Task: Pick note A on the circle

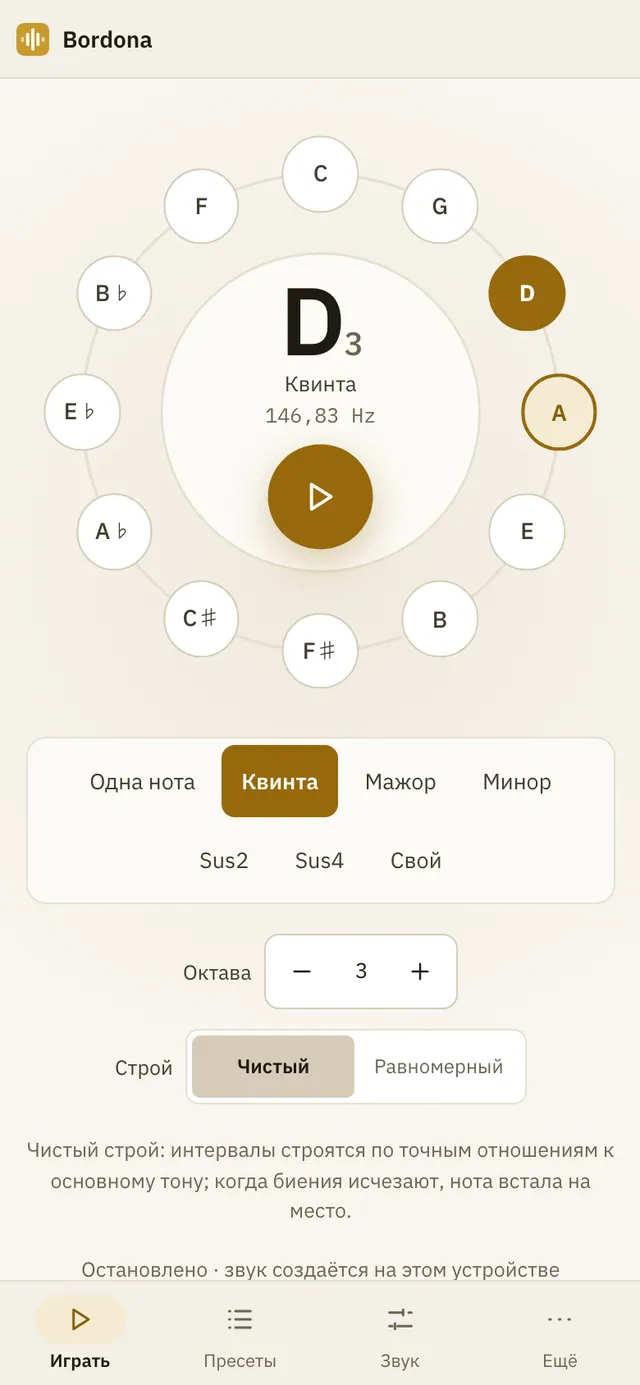Action: tap(559, 412)
